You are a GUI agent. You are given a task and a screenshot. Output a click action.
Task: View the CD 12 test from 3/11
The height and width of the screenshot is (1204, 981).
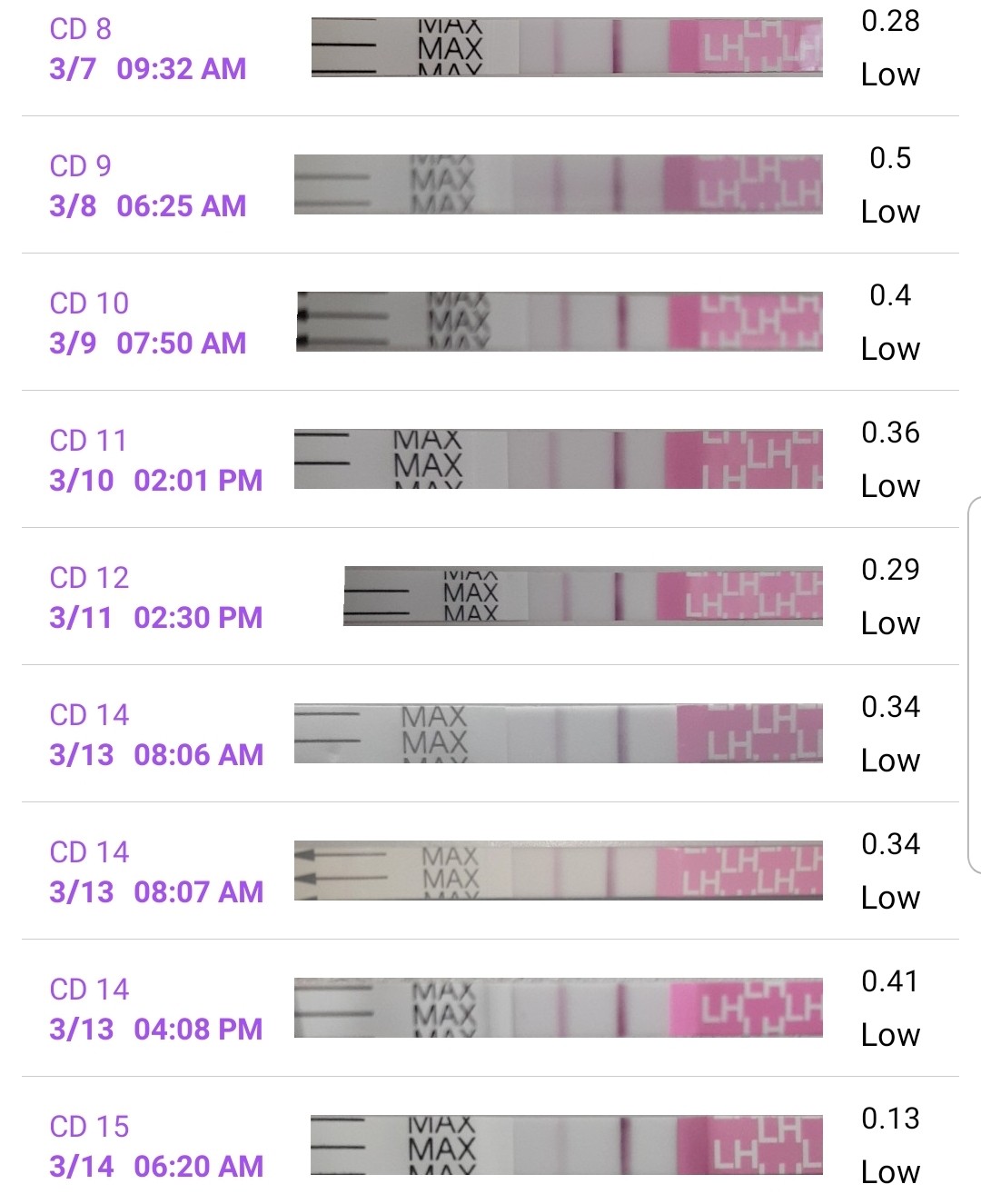click(490, 597)
